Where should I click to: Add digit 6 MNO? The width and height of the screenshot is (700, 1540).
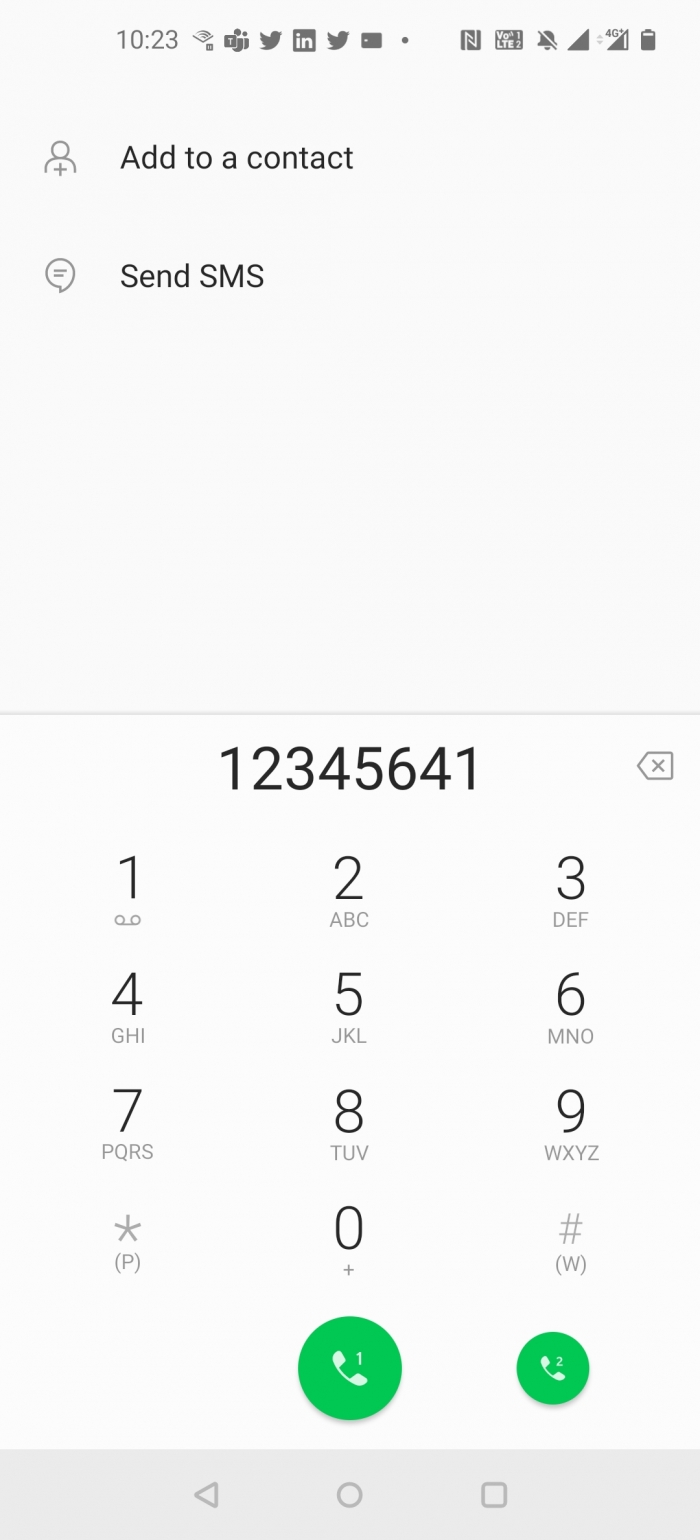click(570, 1008)
